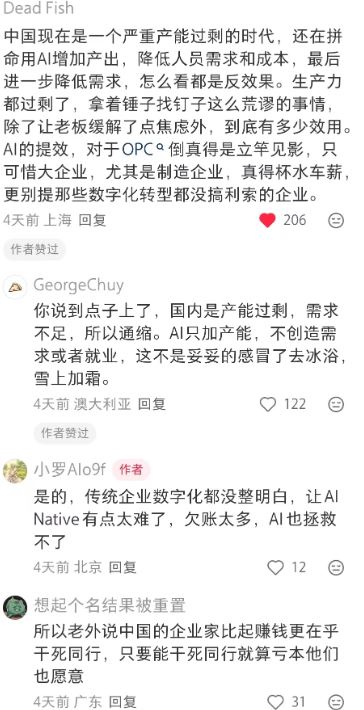Like GeorgeChuy's comment
This screenshot has height=710, width=364.
[x=268, y=404]
